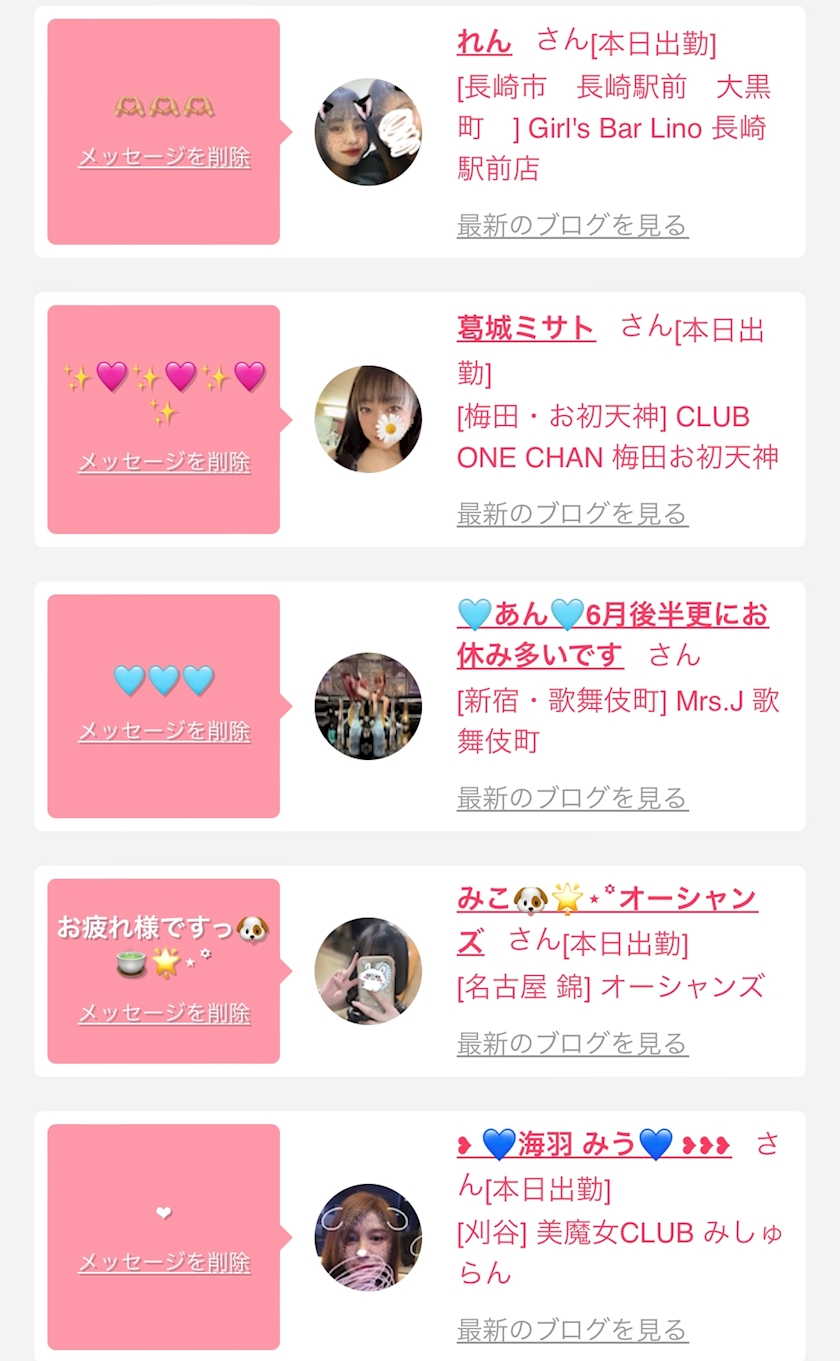Open みこ オーシャンズ profile link
The image size is (840, 1361).
[607, 919]
